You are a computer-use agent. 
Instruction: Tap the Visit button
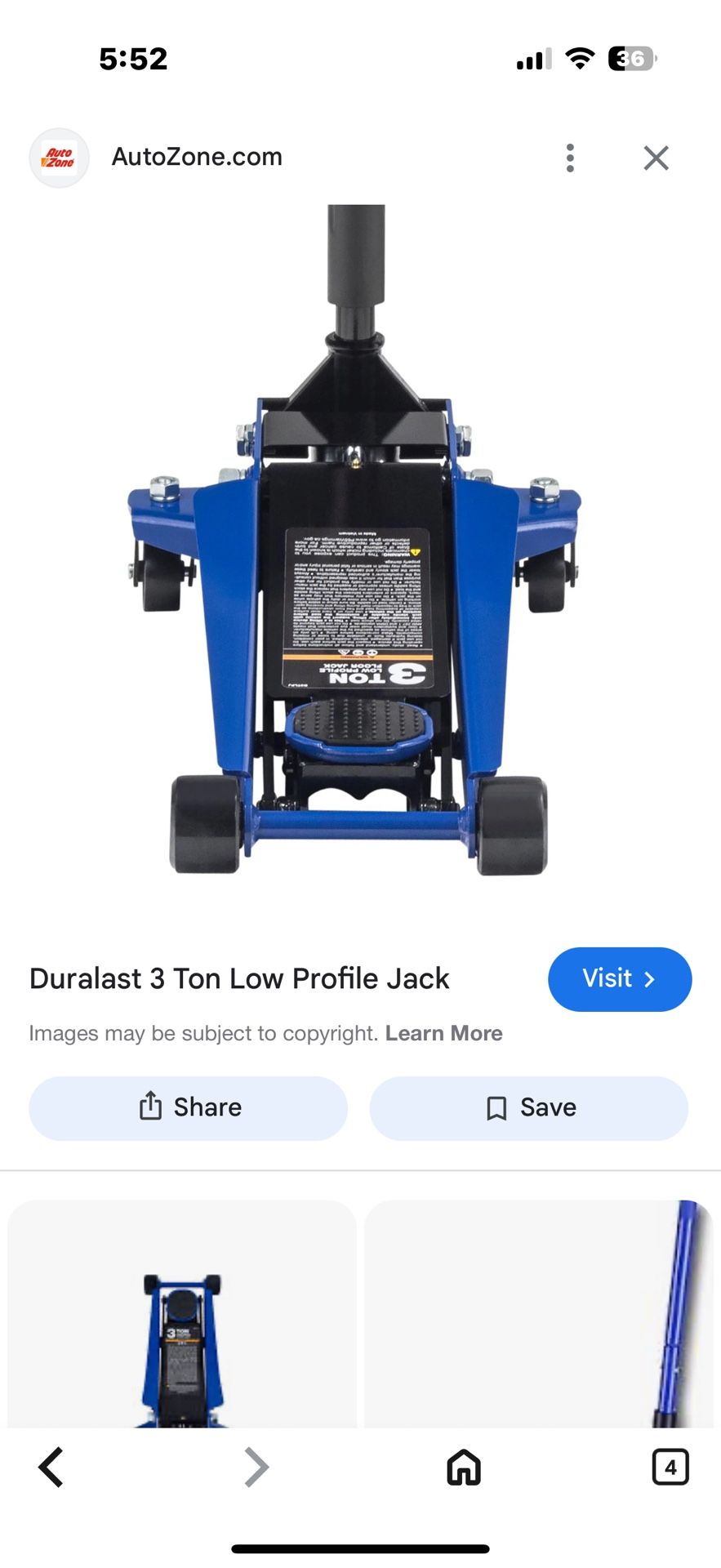tap(620, 979)
